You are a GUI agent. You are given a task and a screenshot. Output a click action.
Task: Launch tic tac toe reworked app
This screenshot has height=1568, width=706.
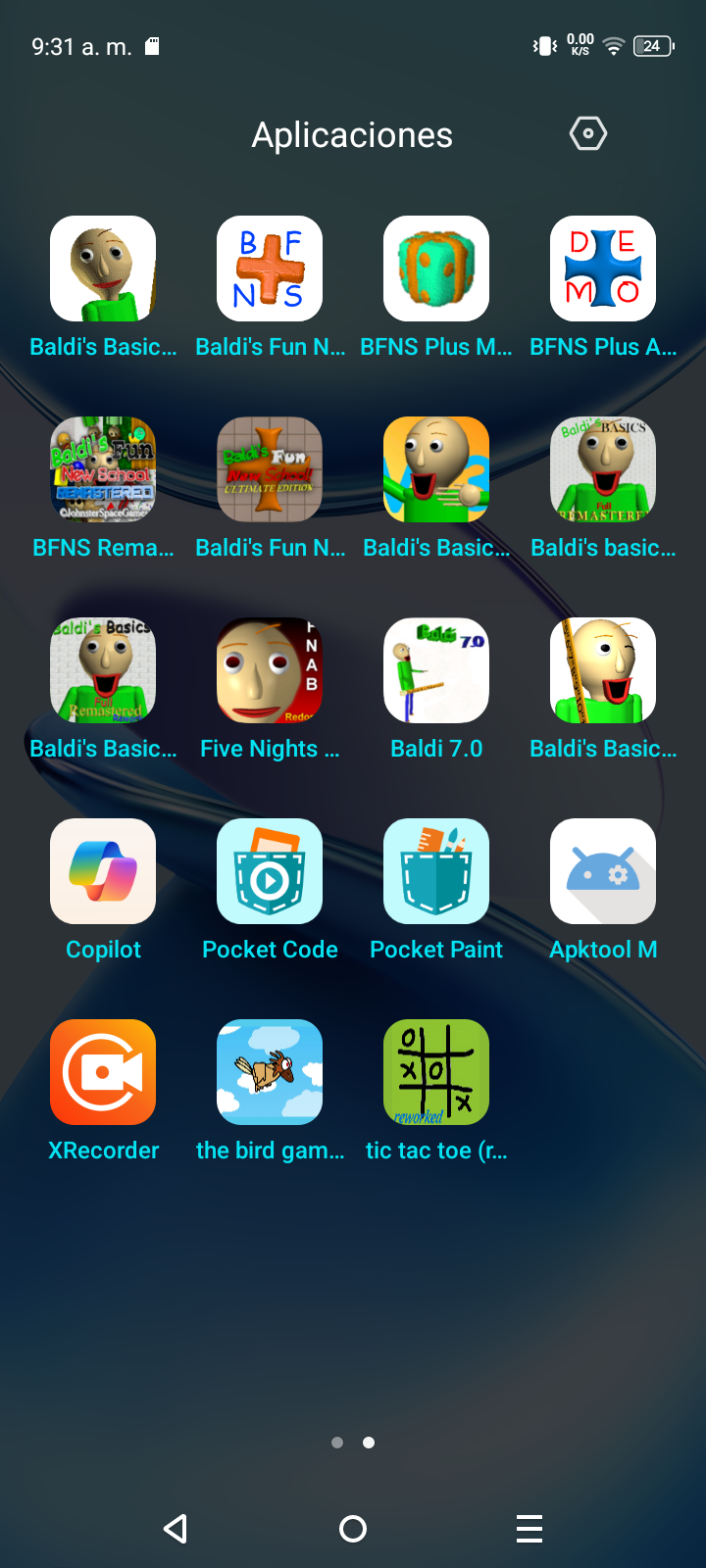(x=436, y=1073)
